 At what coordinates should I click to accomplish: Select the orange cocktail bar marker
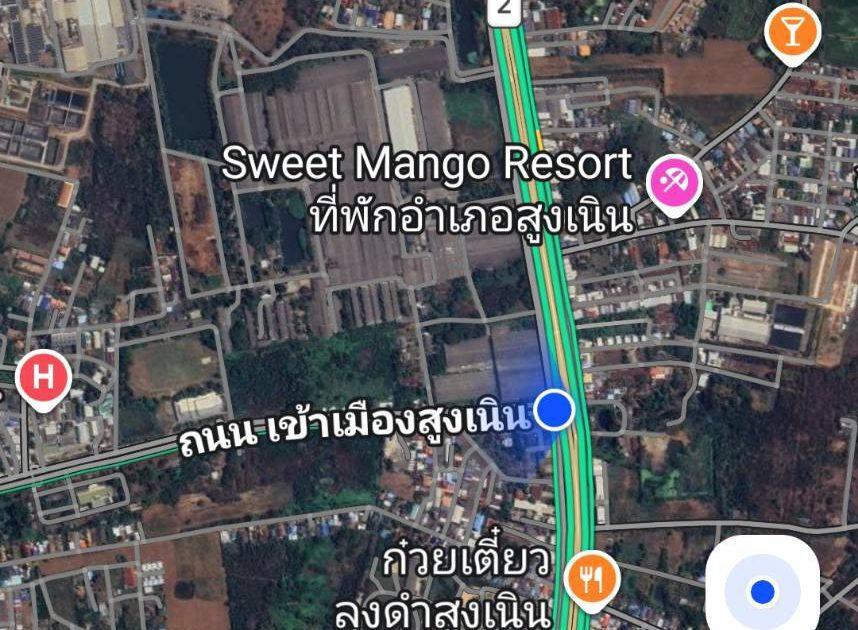point(792,32)
